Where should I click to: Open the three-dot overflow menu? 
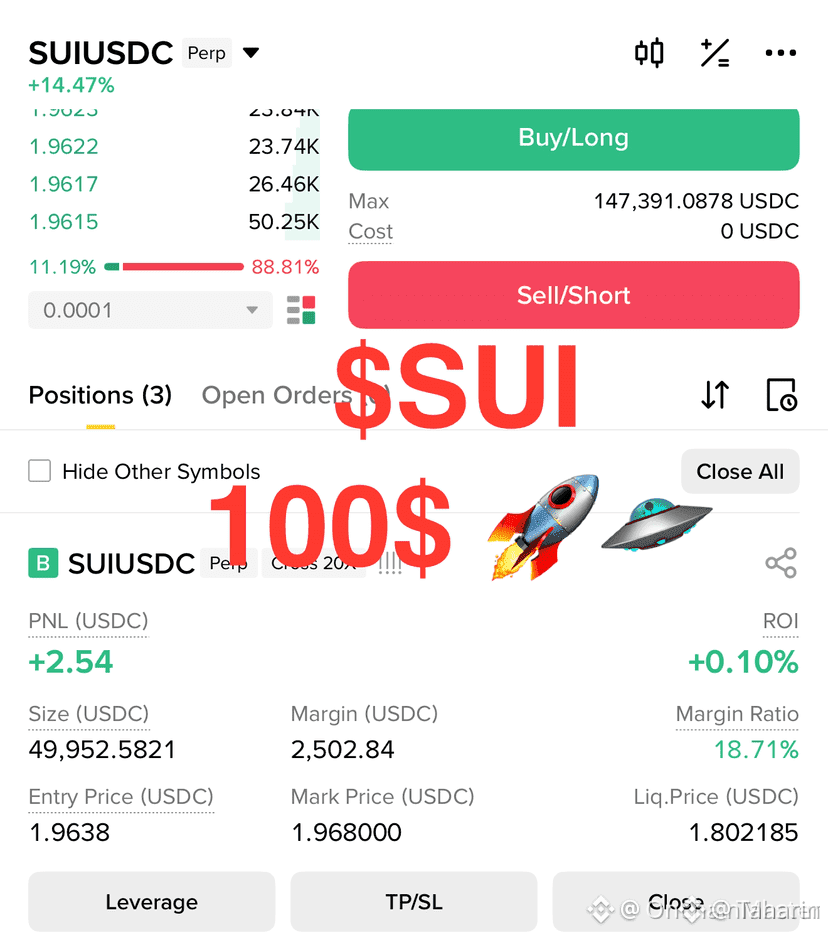[x=780, y=53]
